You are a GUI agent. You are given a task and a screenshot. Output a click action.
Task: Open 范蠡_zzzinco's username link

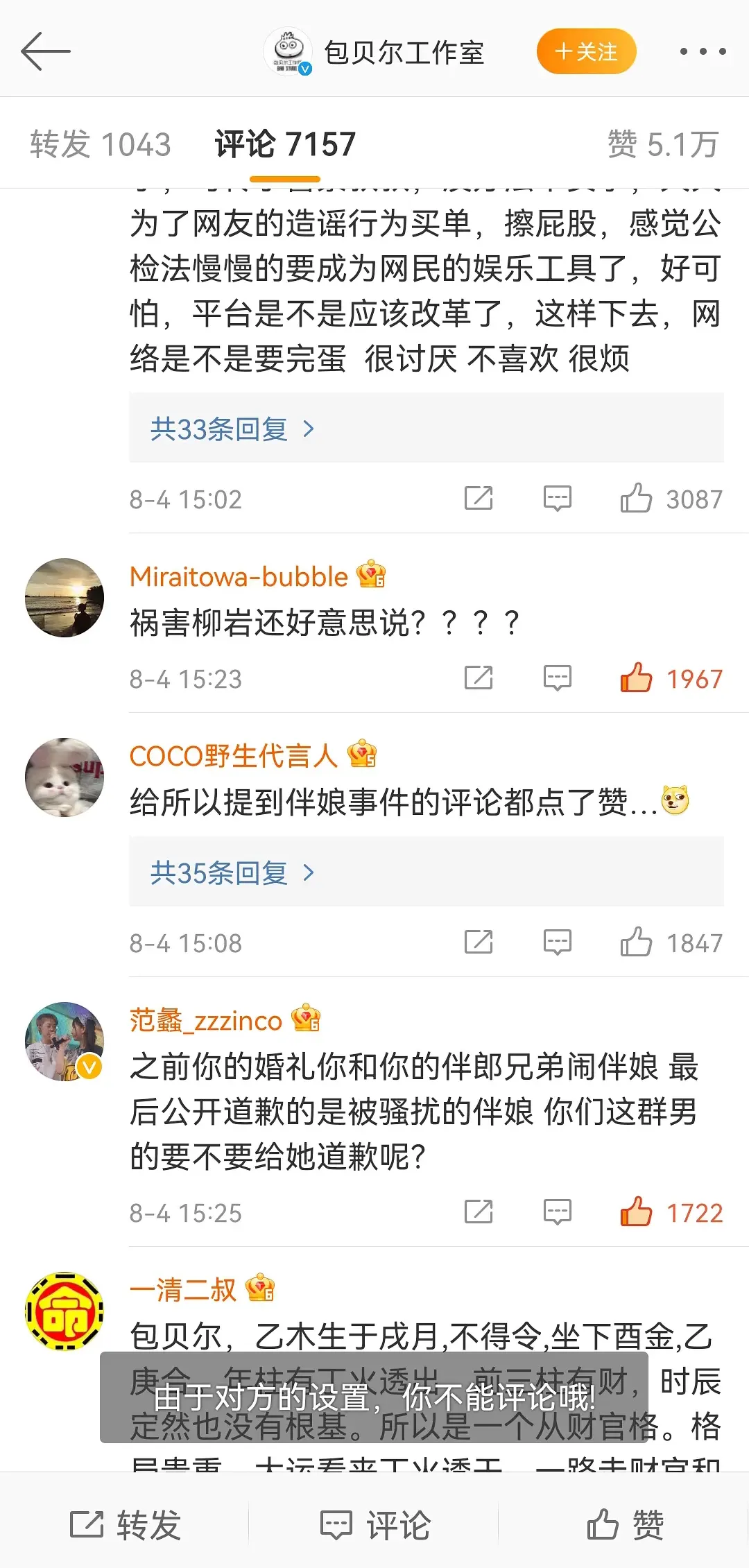click(206, 1020)
